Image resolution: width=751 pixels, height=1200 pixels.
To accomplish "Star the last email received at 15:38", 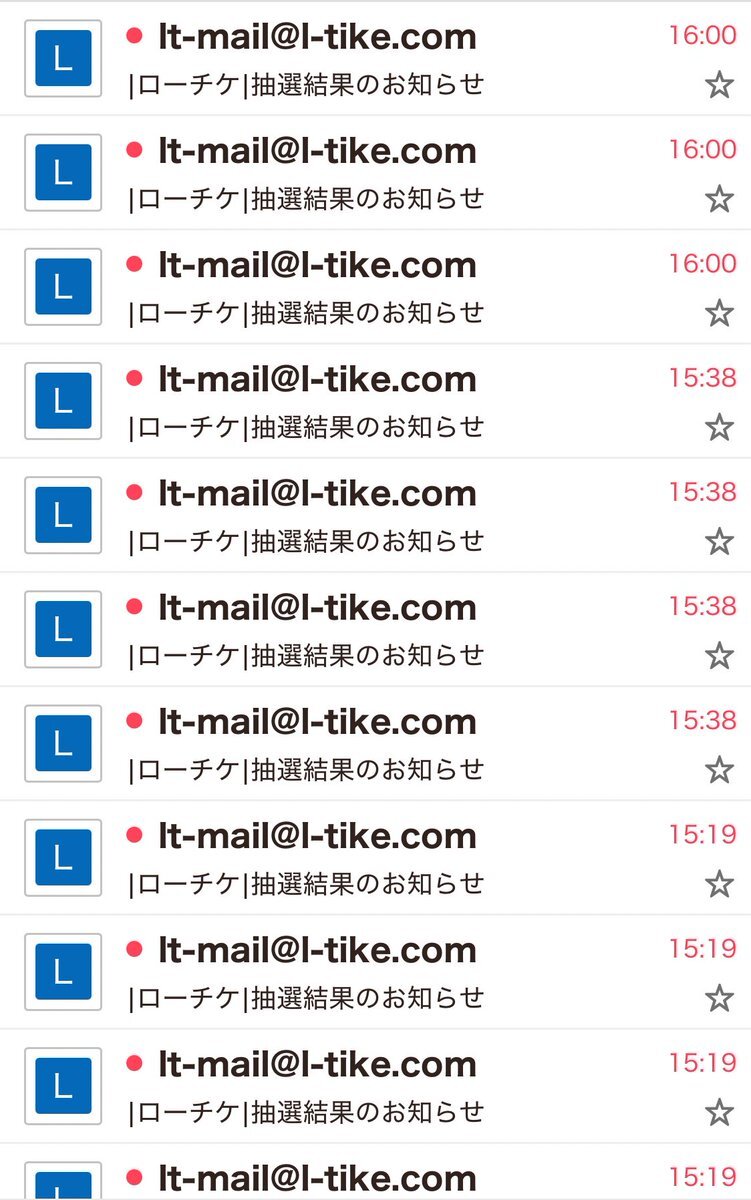I will click(x=719, y=769).
